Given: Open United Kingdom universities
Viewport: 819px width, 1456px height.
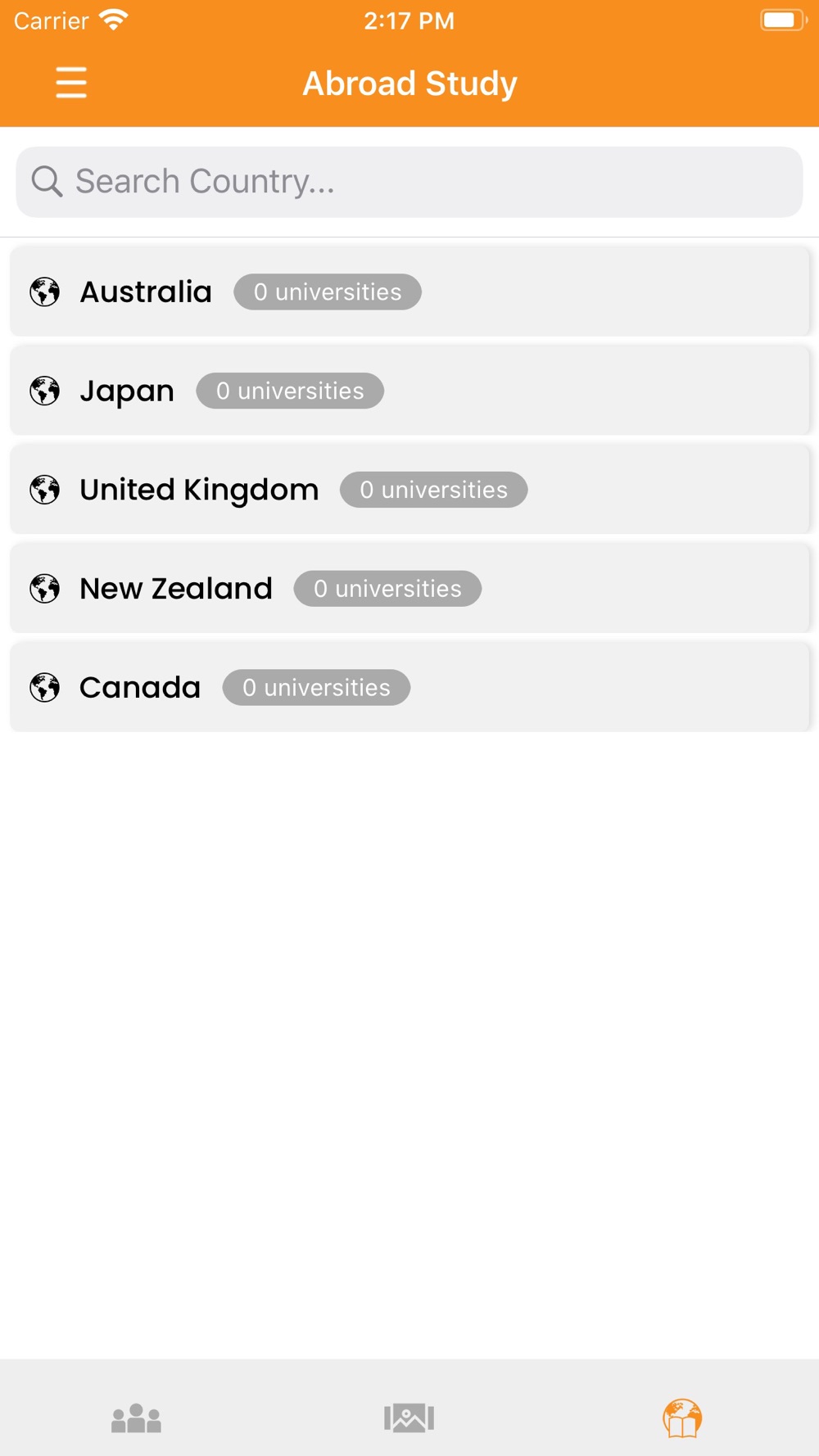Looking at the screenshot, I should (409, 490).
